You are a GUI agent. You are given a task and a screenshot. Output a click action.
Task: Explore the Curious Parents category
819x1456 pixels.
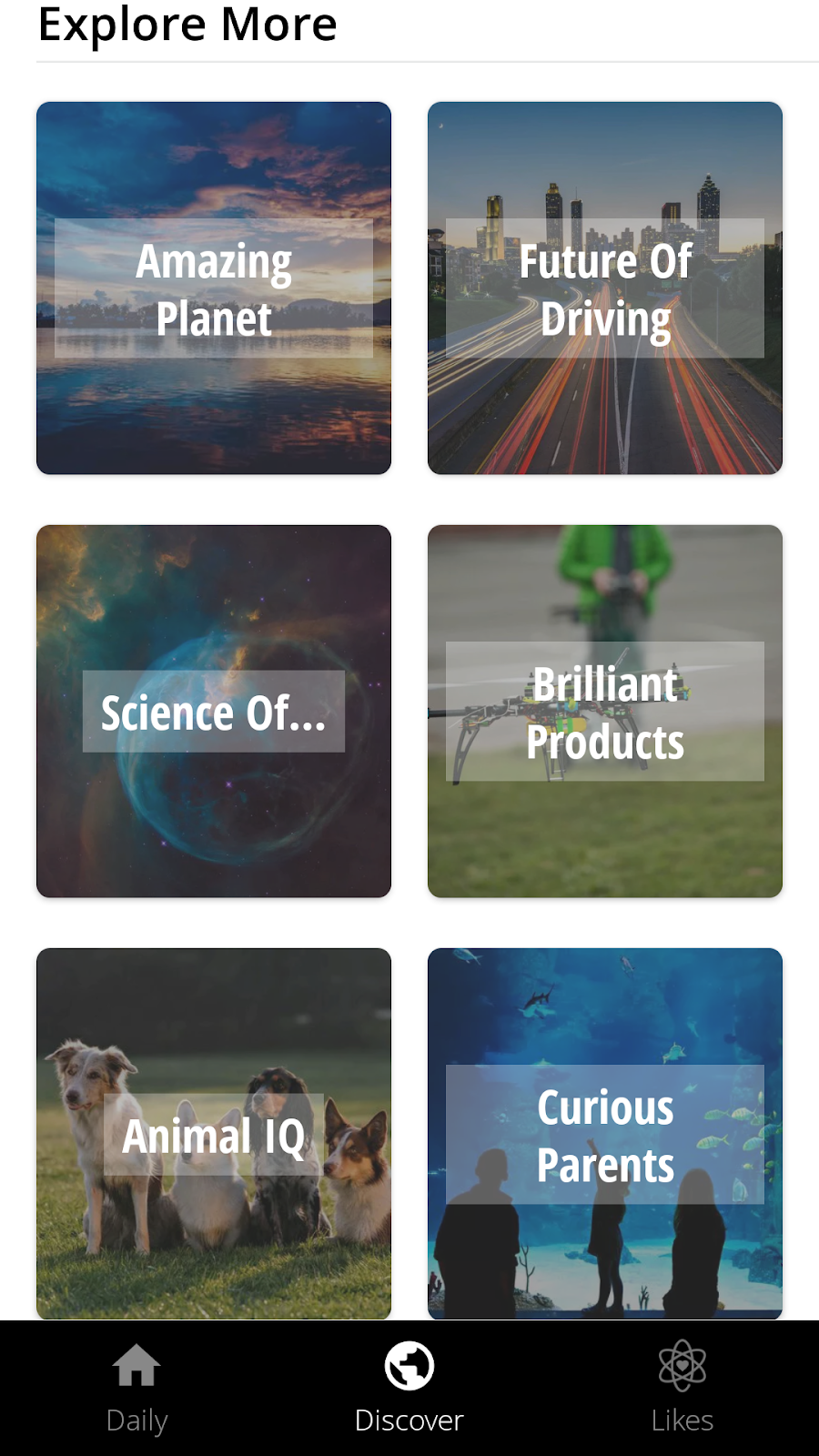605,1134
